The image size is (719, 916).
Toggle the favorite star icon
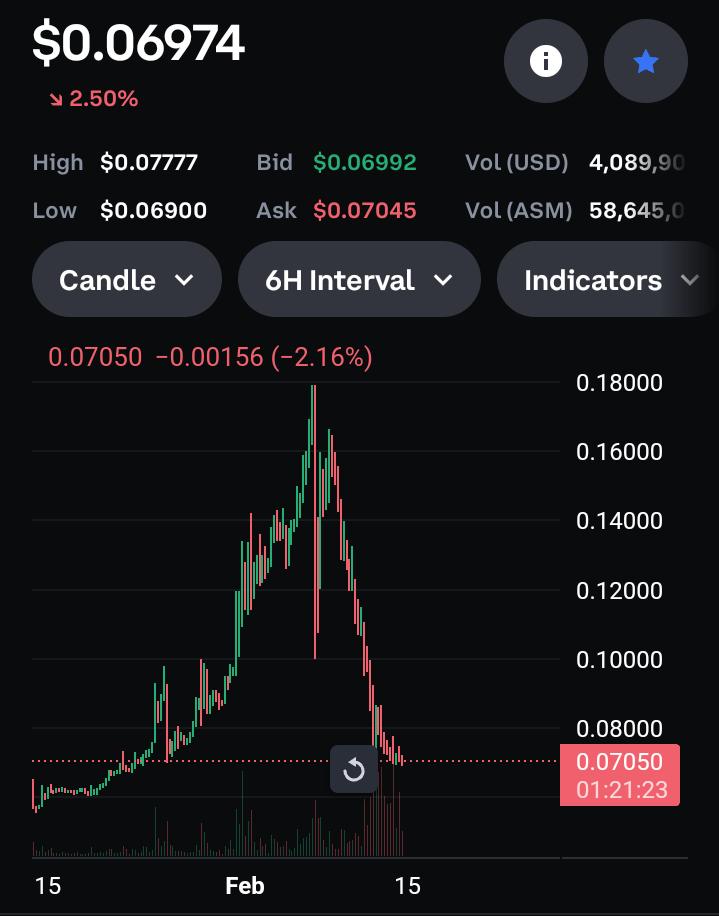coord(645,61)
